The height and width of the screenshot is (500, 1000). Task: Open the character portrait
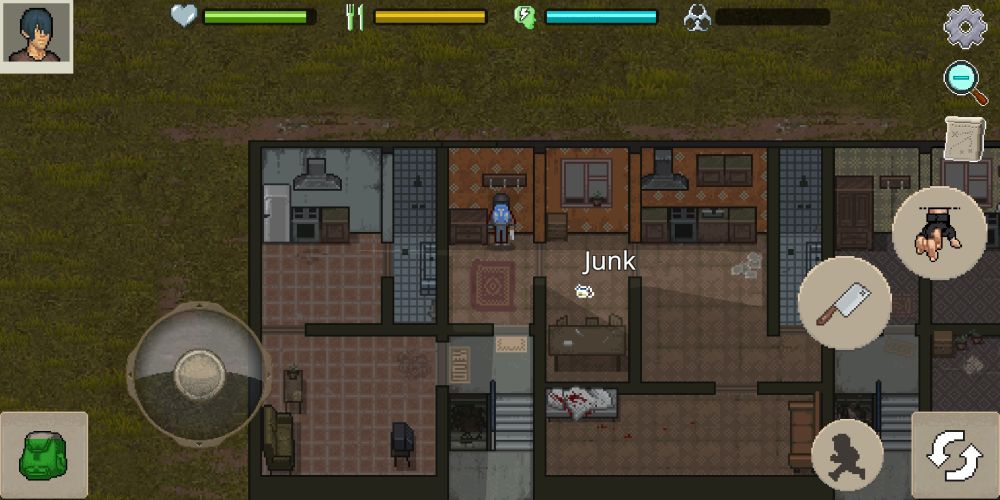click(x=37, y=37)
